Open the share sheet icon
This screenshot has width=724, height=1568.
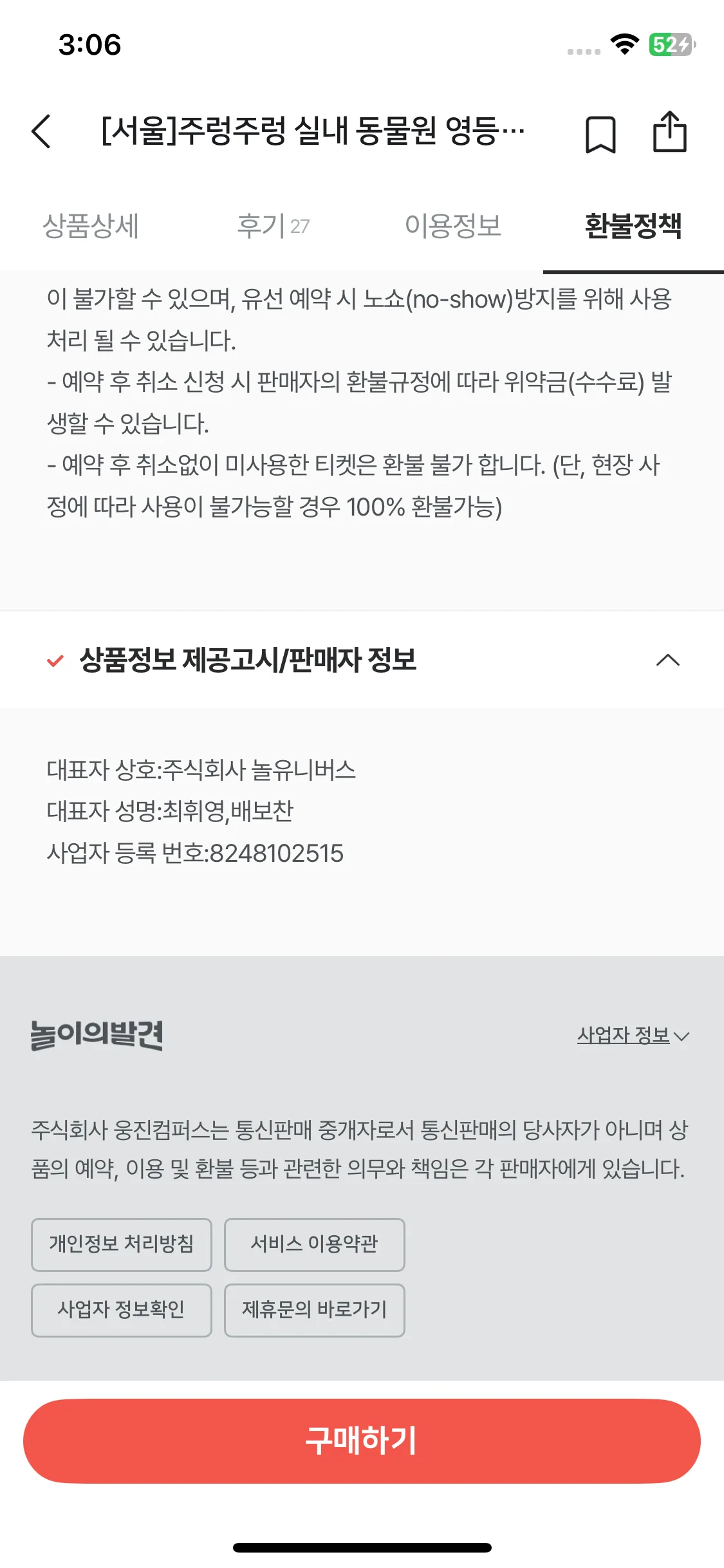pyautogui.click(x=671, y=131)
